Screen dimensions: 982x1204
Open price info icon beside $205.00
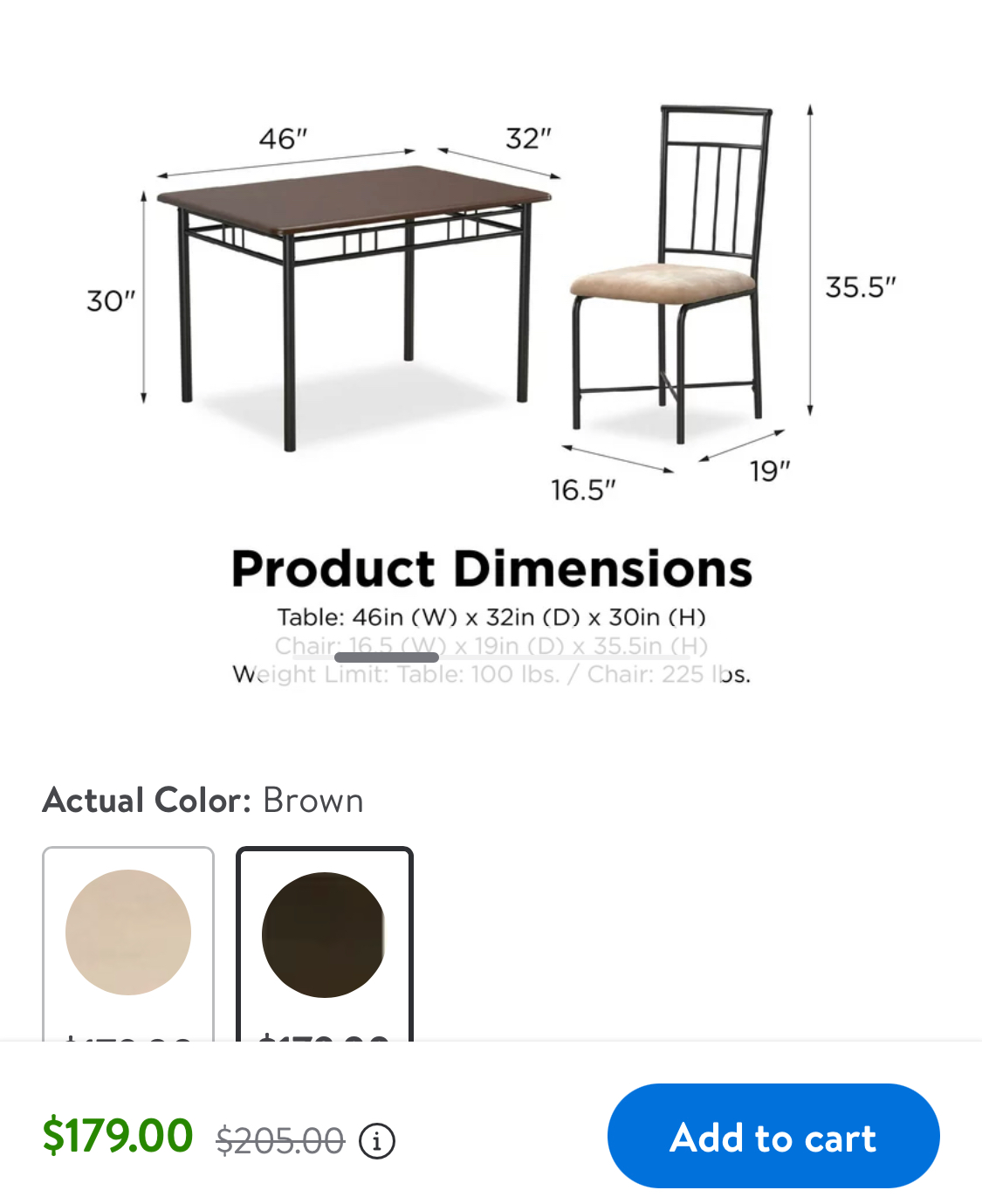pos(377,1141)
